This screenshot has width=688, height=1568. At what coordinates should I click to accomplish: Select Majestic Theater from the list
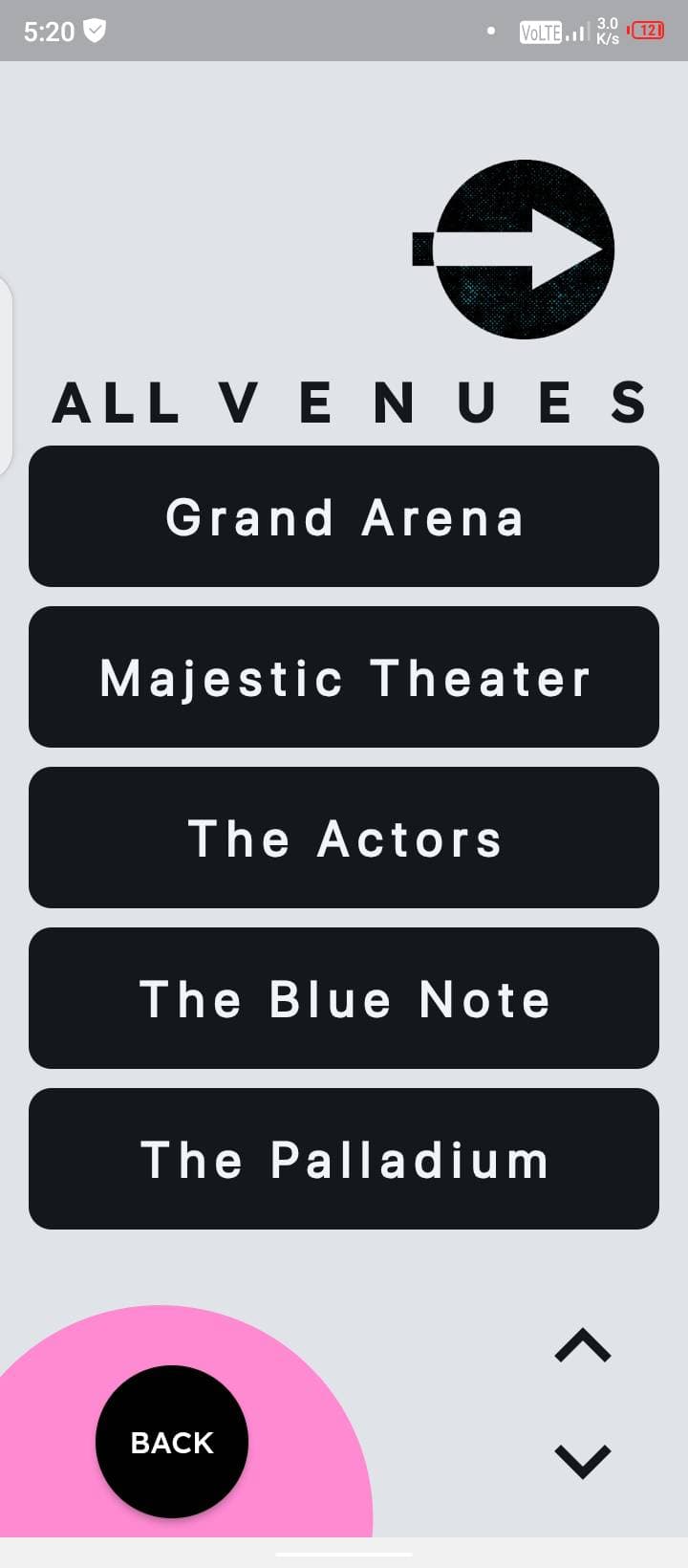344,677
